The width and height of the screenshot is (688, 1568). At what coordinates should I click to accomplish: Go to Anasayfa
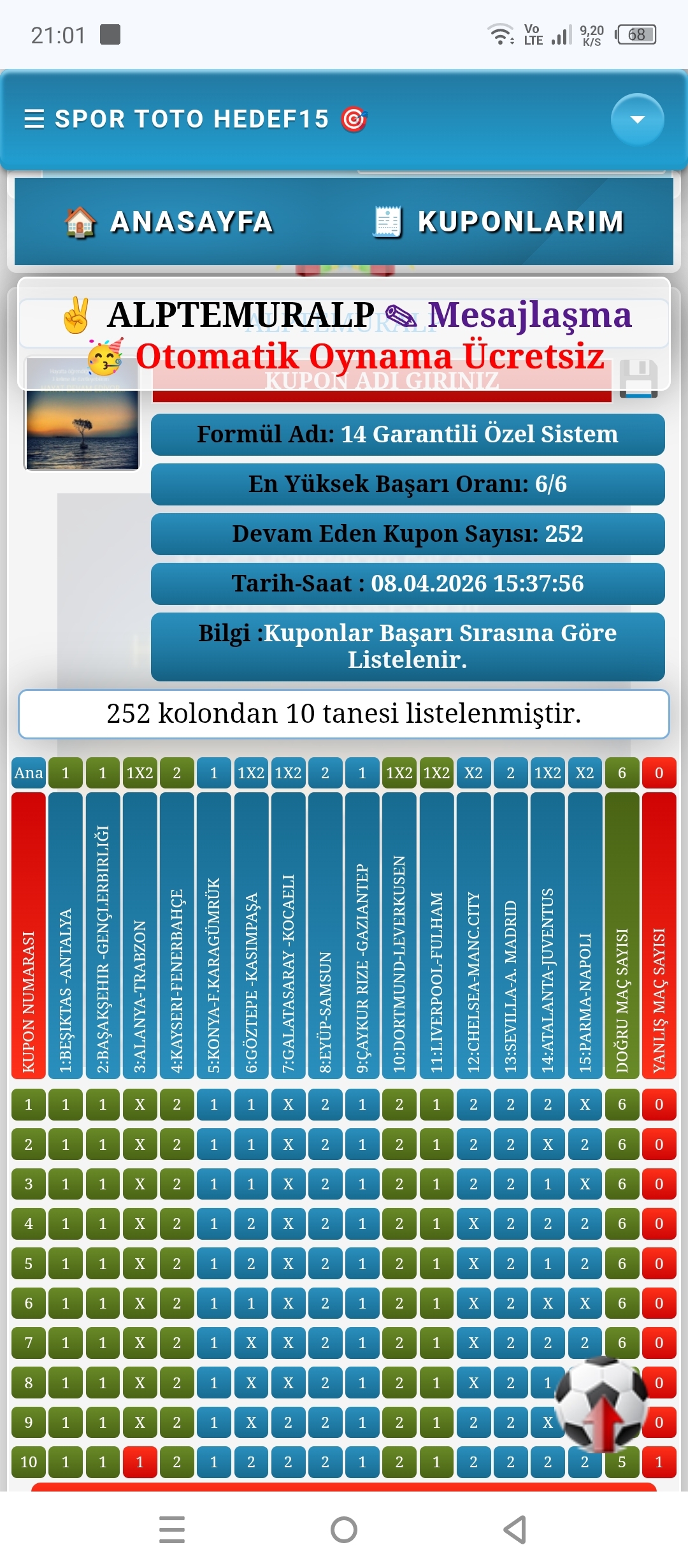(x=170, y=222)
